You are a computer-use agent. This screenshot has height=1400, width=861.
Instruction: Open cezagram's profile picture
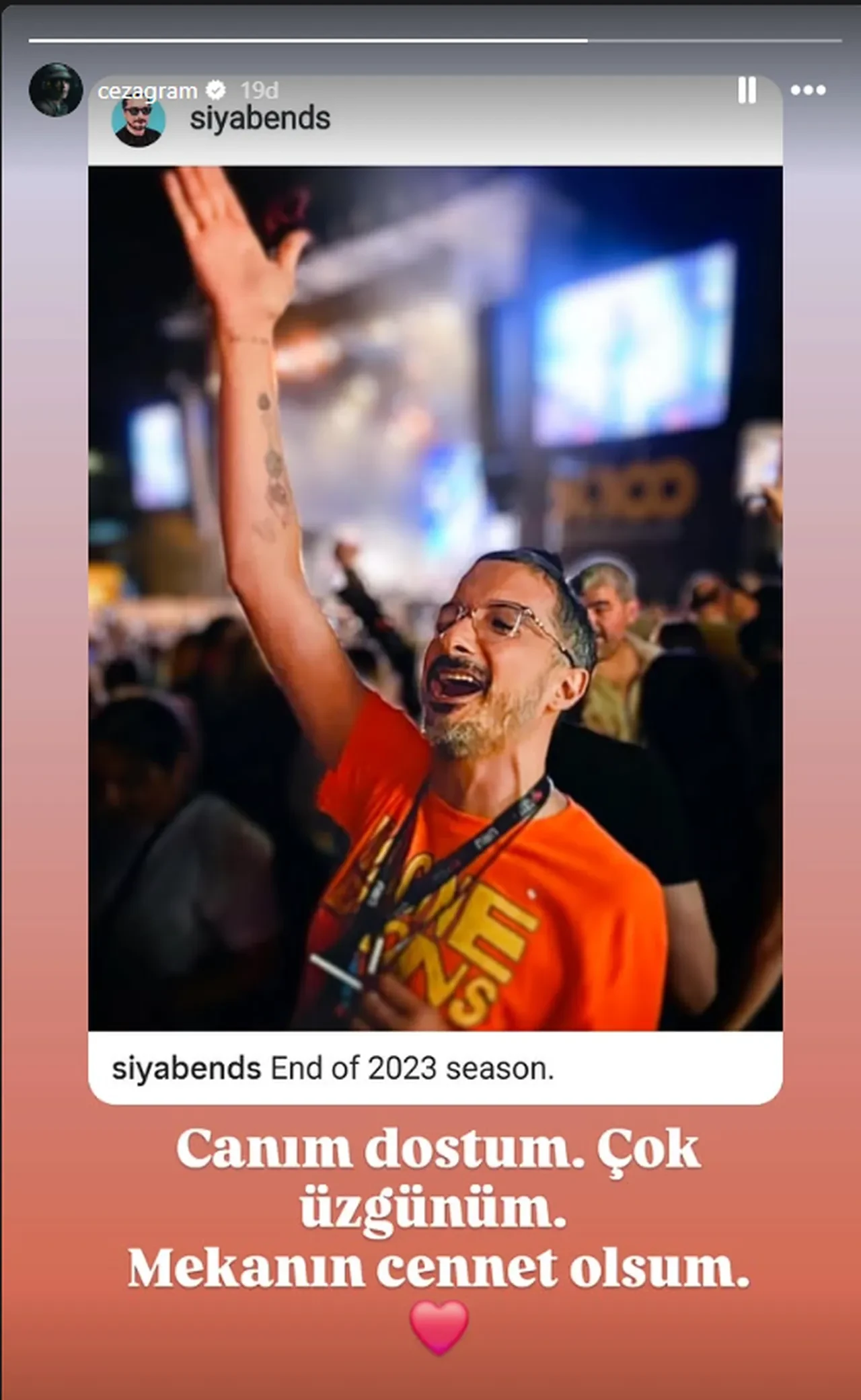click(55, 90)
